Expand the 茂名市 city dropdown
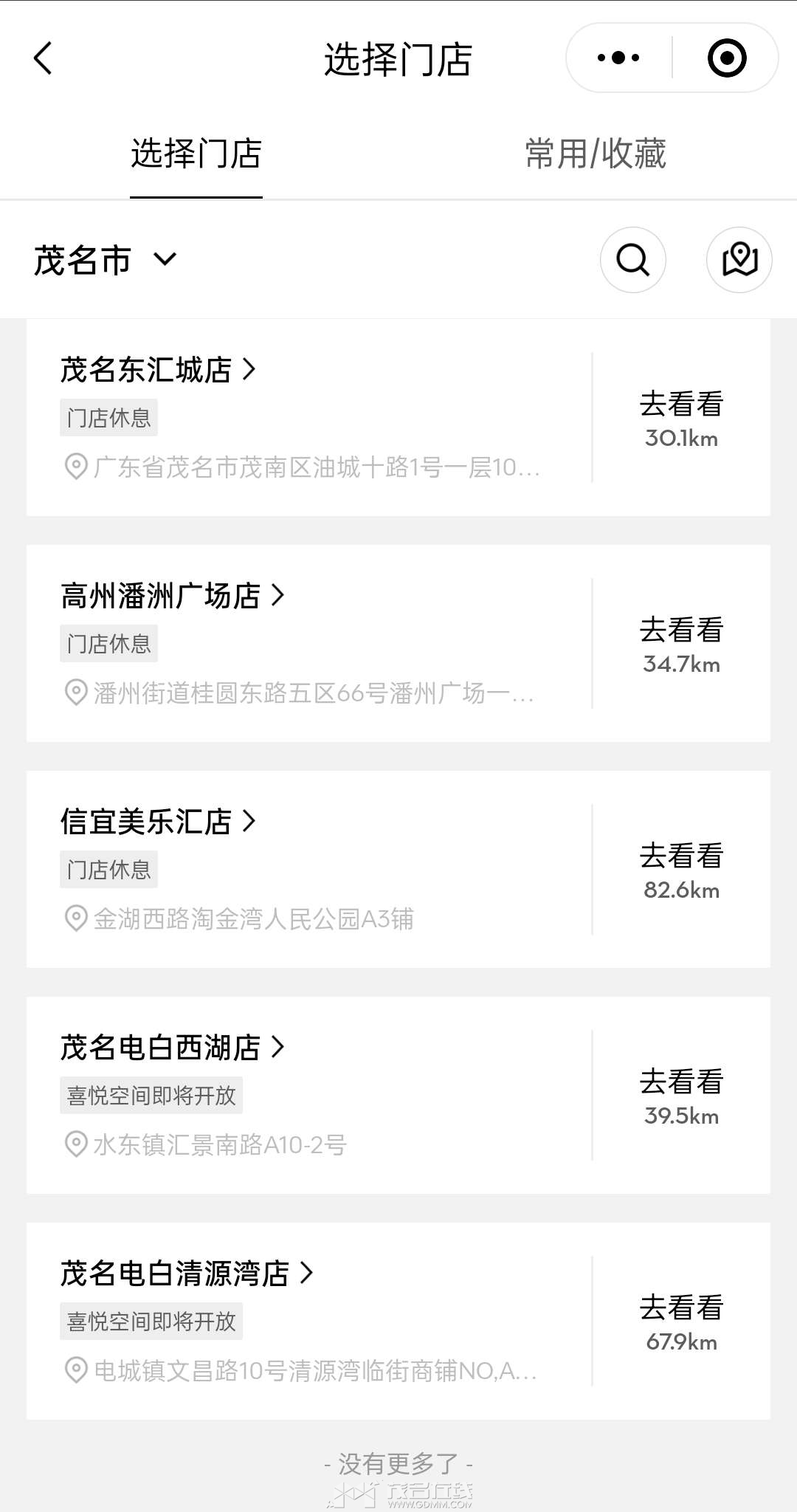The width and height of the screenshot is (797, 1512). 105,260
